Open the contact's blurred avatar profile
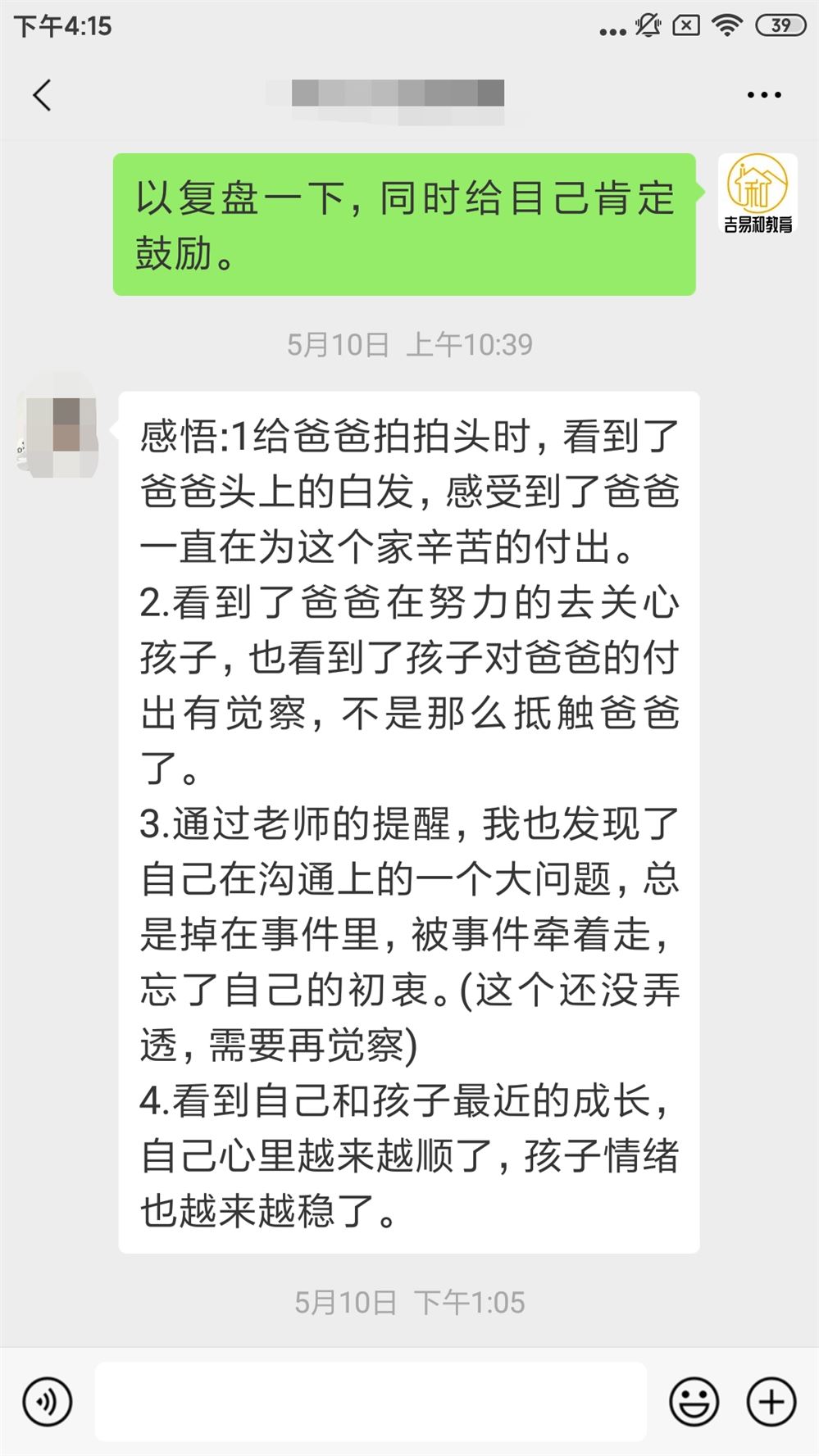The image size is (819, 1456). click(x=57, y=424)
